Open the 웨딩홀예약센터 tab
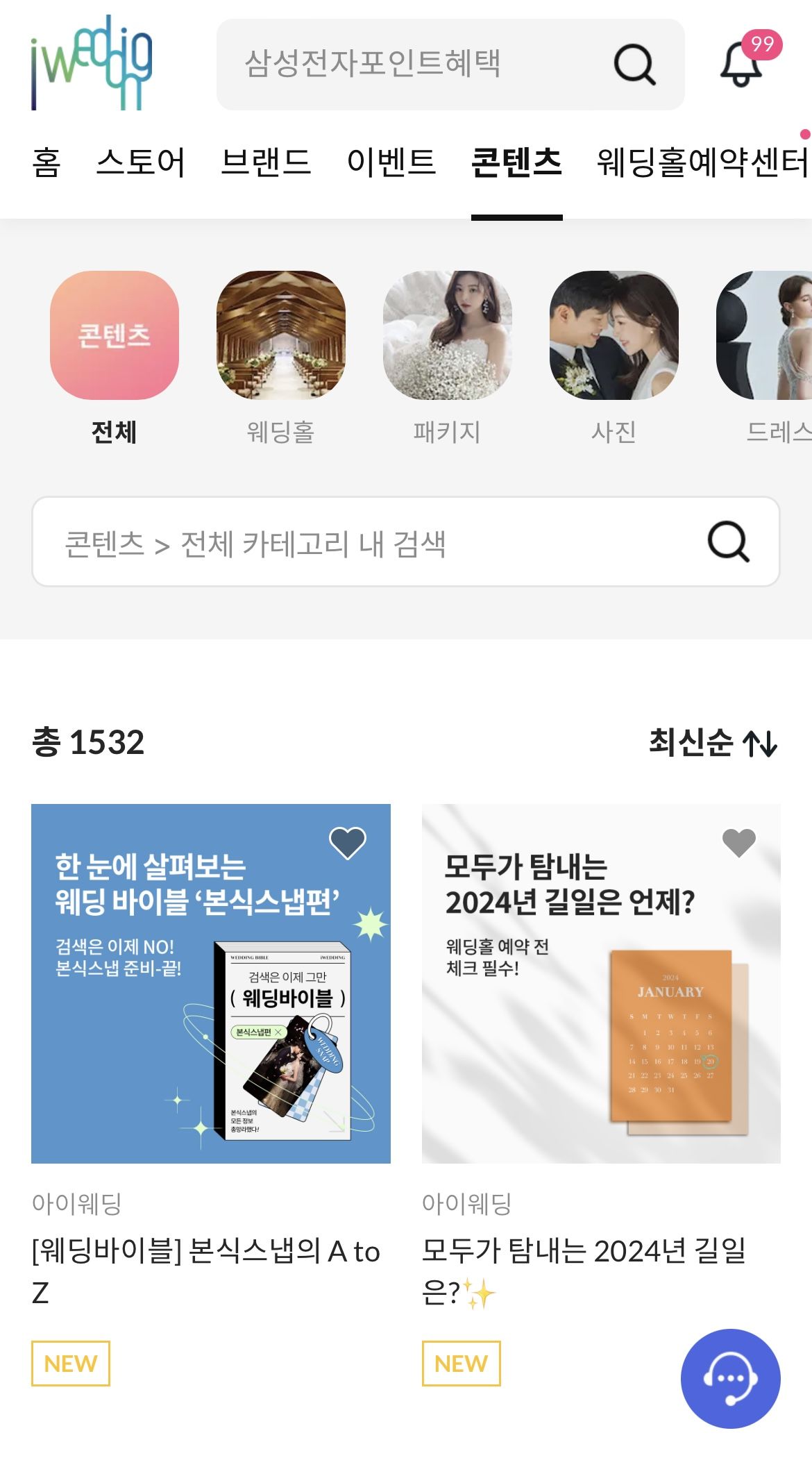The height and width of the screenshot is (1467, 812). pyautogui.click(x=702, y=162)
